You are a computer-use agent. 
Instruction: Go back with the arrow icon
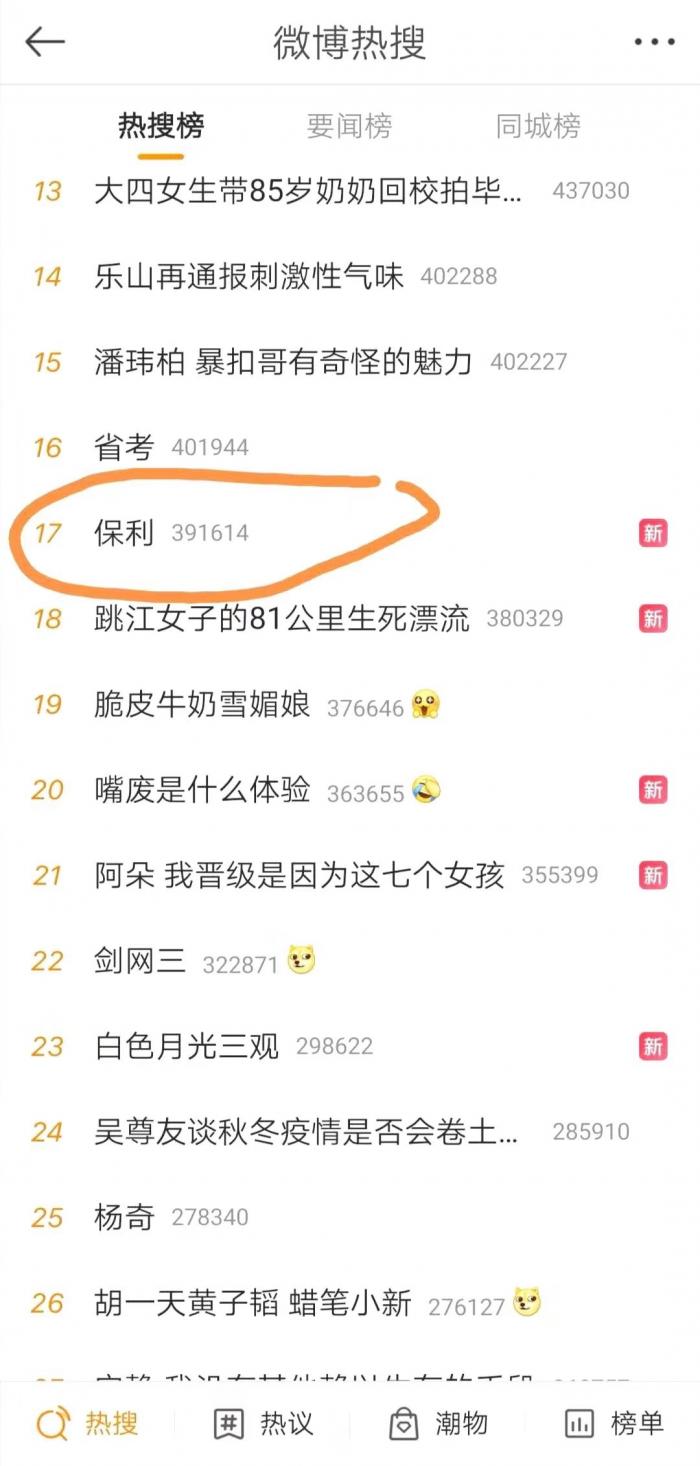(45, 42)
